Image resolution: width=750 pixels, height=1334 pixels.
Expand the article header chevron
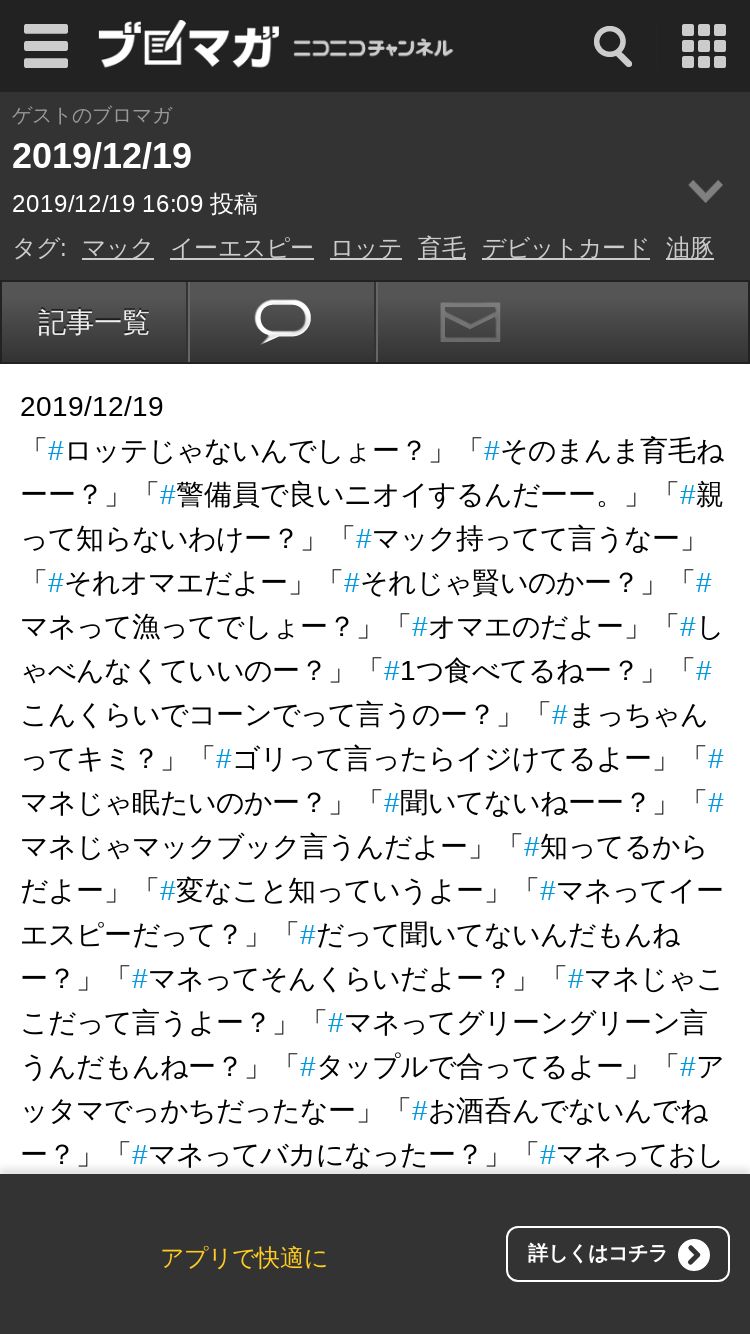click(x=705, y=190)
